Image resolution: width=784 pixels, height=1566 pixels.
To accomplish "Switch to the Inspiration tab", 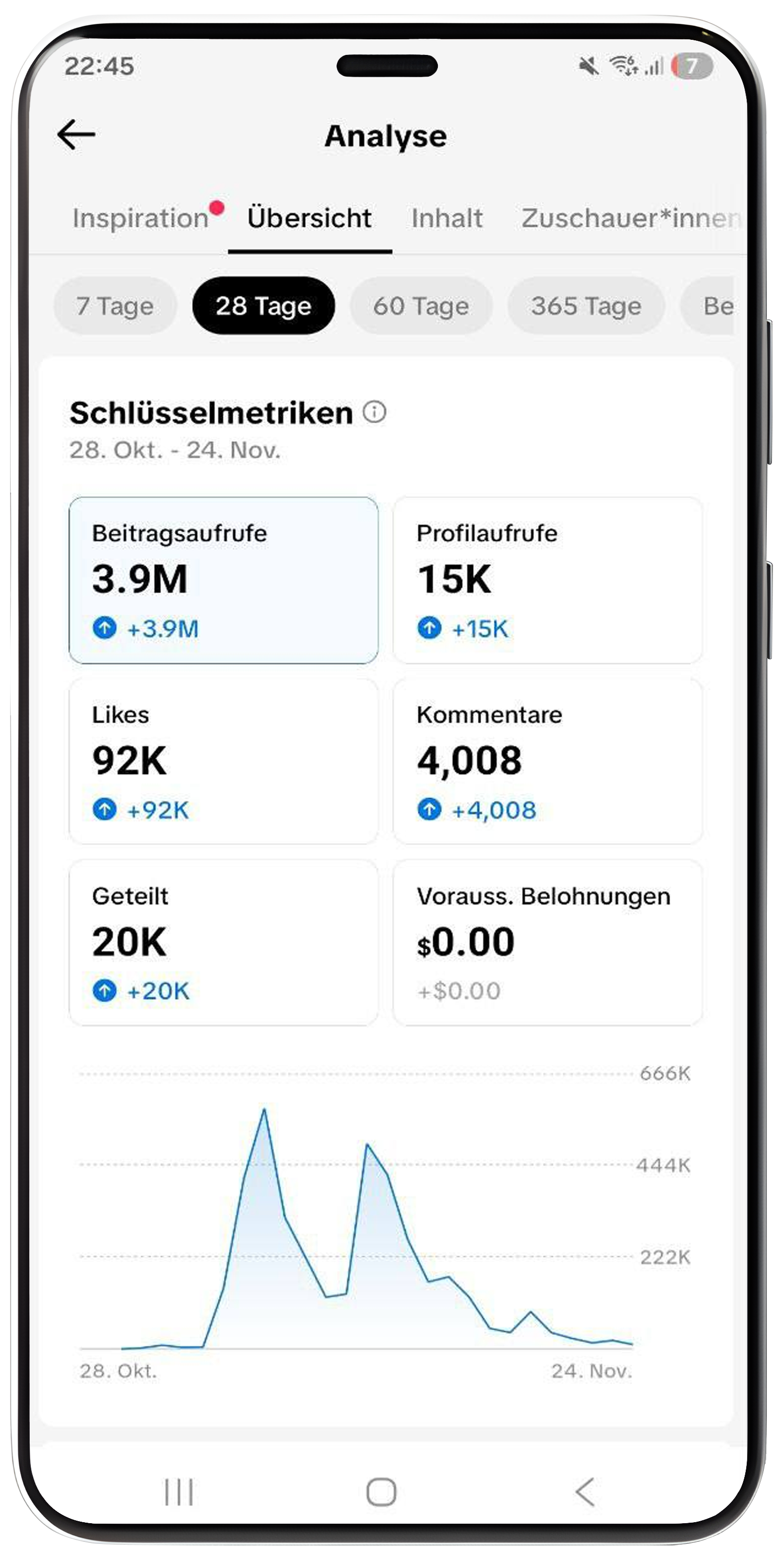I will 141,218.
